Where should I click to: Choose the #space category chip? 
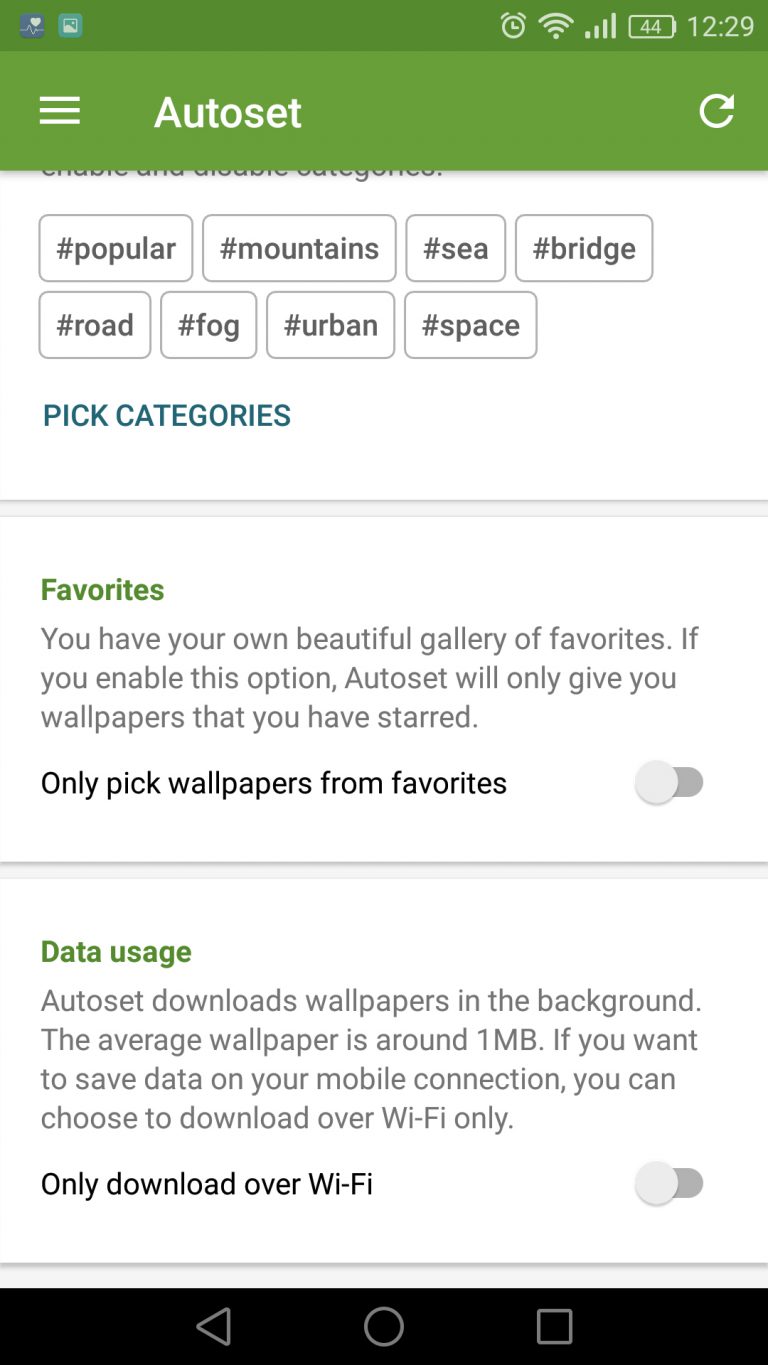pos(471,325)
